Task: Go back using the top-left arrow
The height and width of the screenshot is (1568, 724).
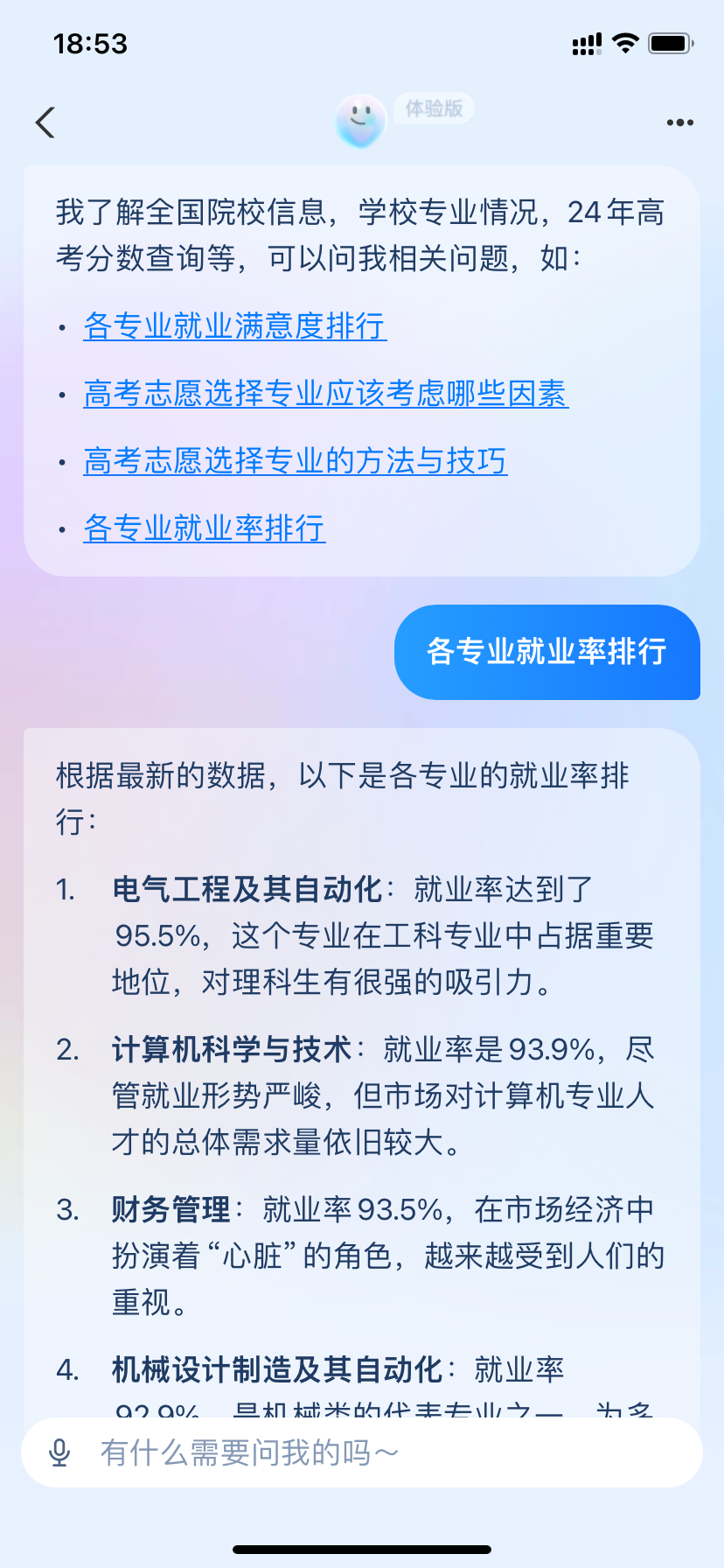Action: click(45, 122)
